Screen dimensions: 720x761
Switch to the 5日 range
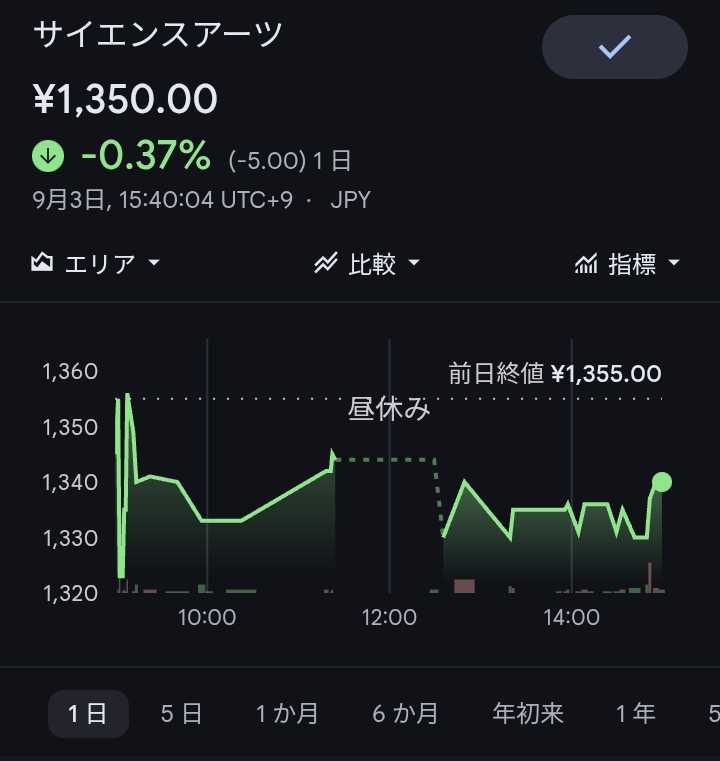pyautogui.click(x=181, y=713)
